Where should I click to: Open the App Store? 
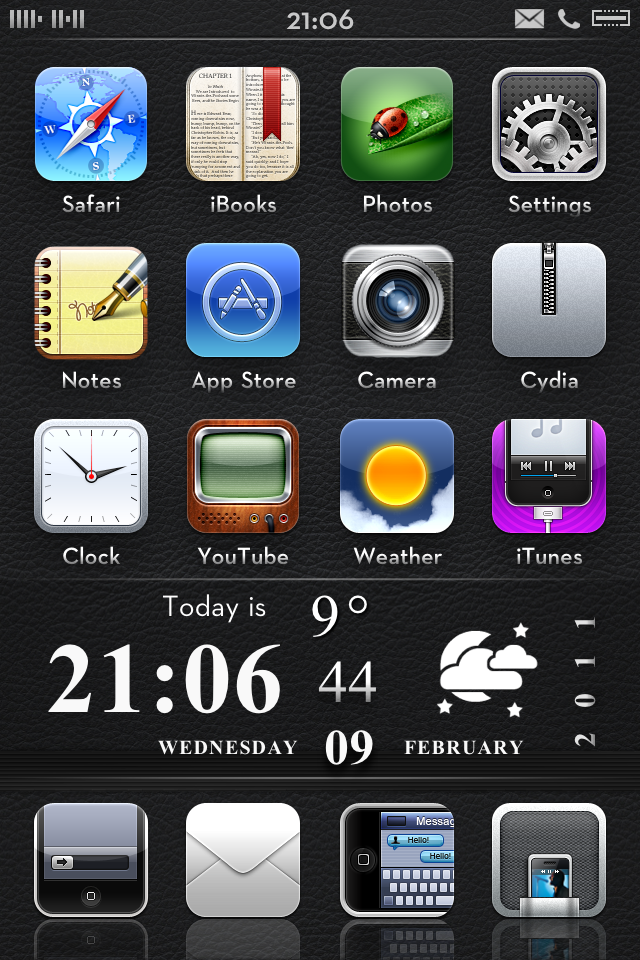[243, 301]
